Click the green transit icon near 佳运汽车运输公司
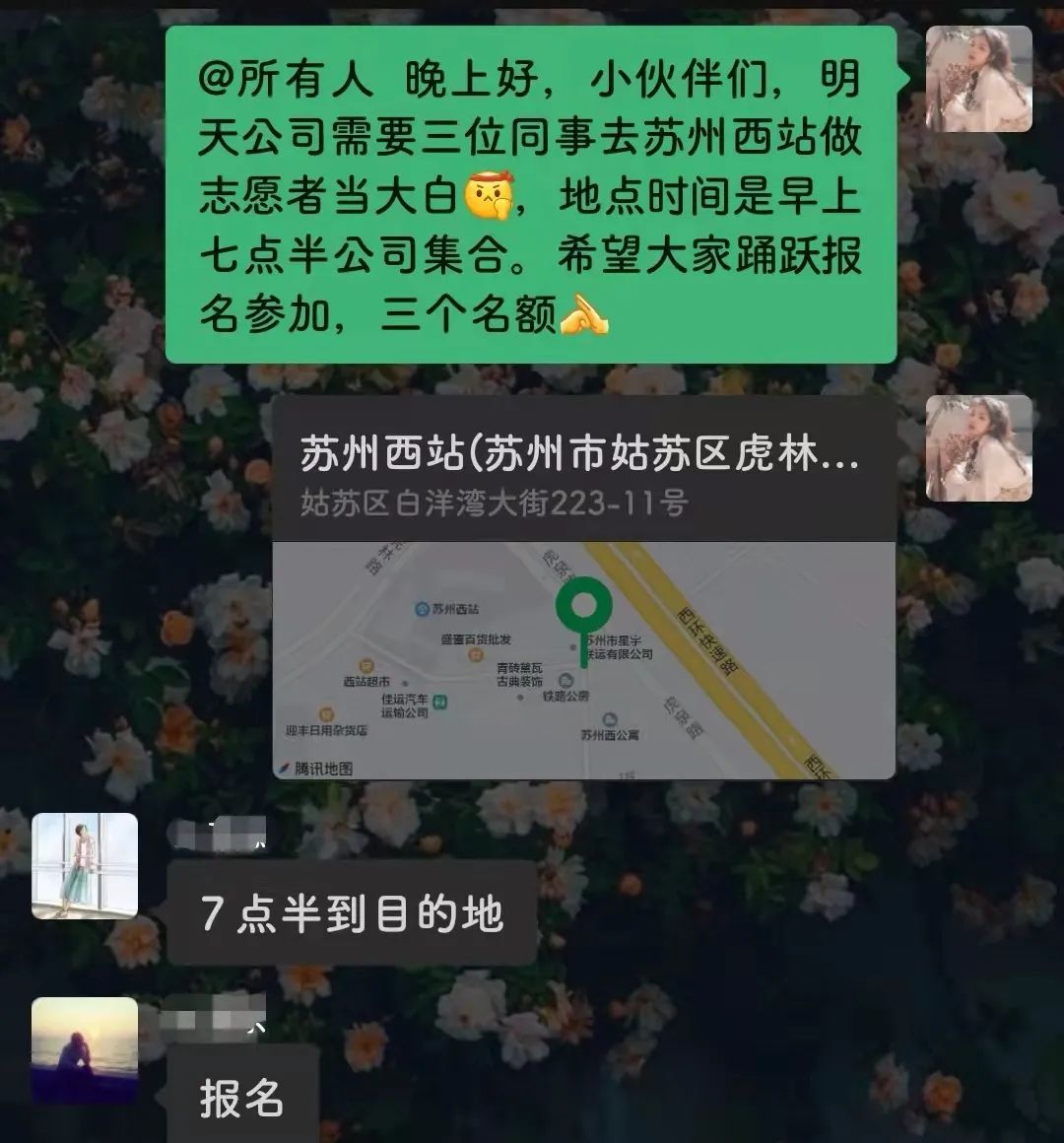Viewport: 1064px width, 1143px height. (x=438, y=702)
